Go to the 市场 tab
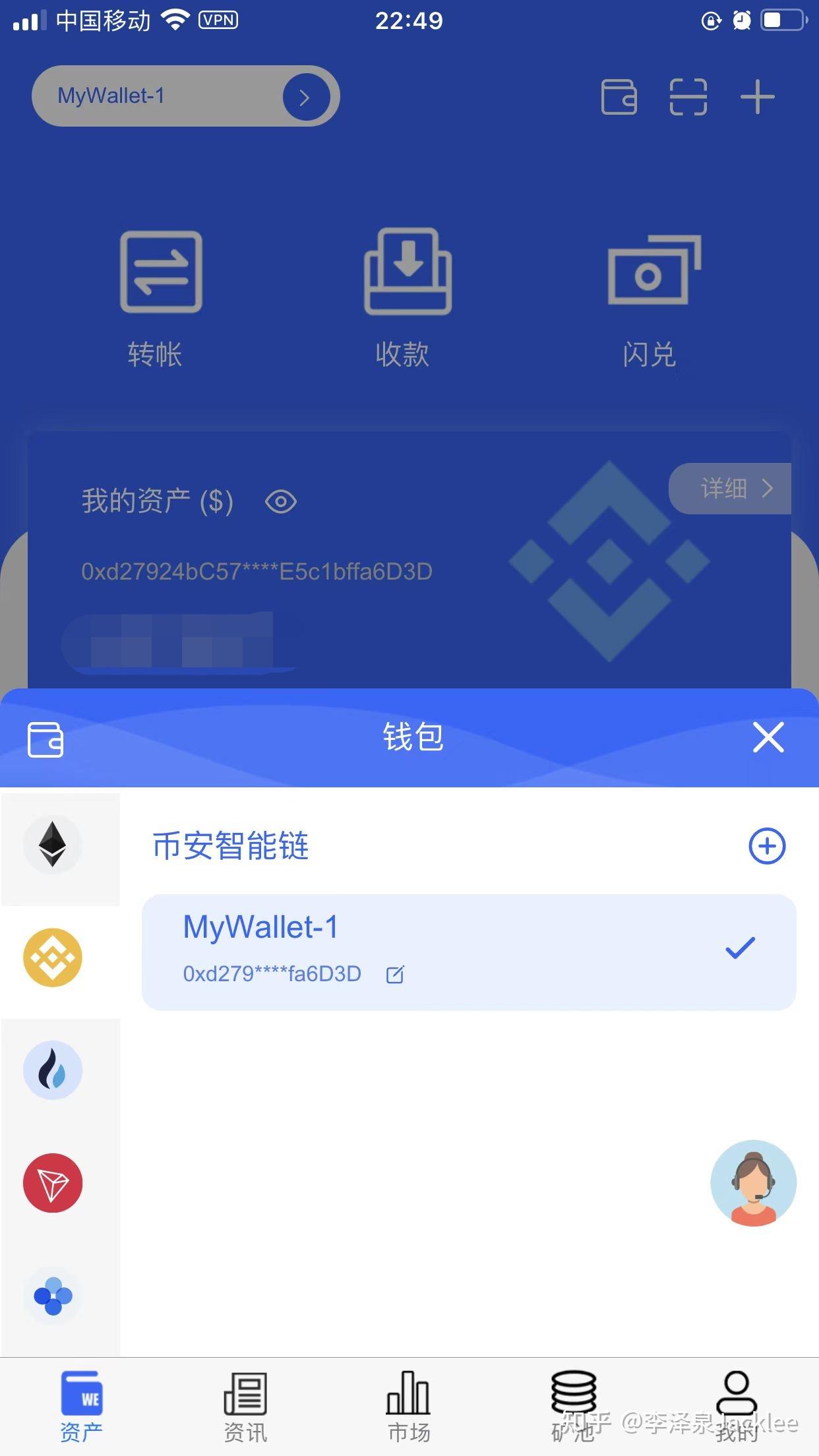The image size is (819, 1456). tap(409, 1406)
